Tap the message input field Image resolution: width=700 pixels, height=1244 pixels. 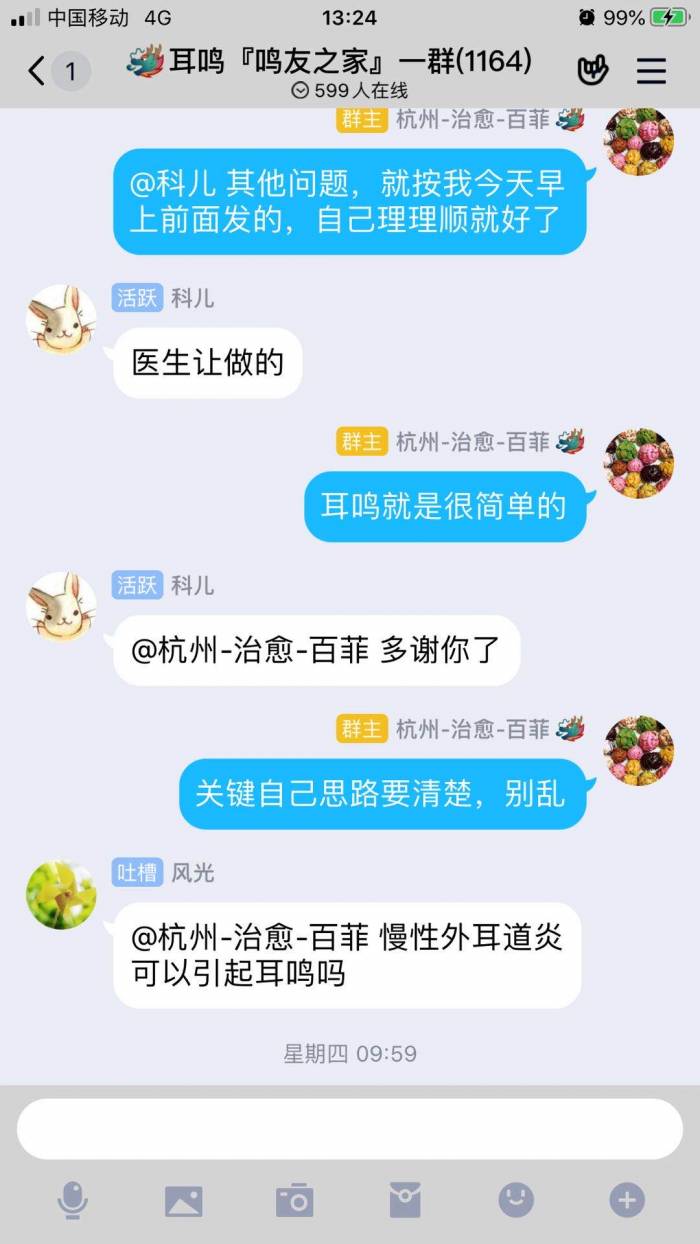350,1129
